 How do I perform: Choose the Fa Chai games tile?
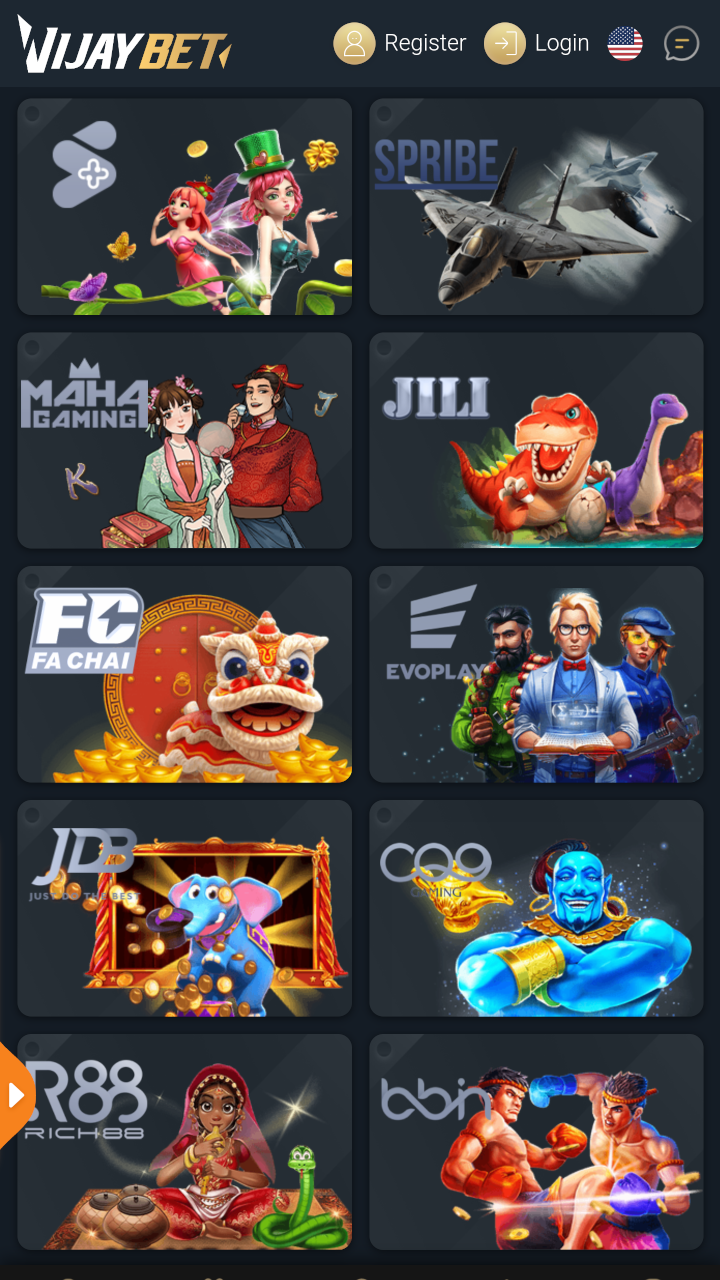point(184,674)
